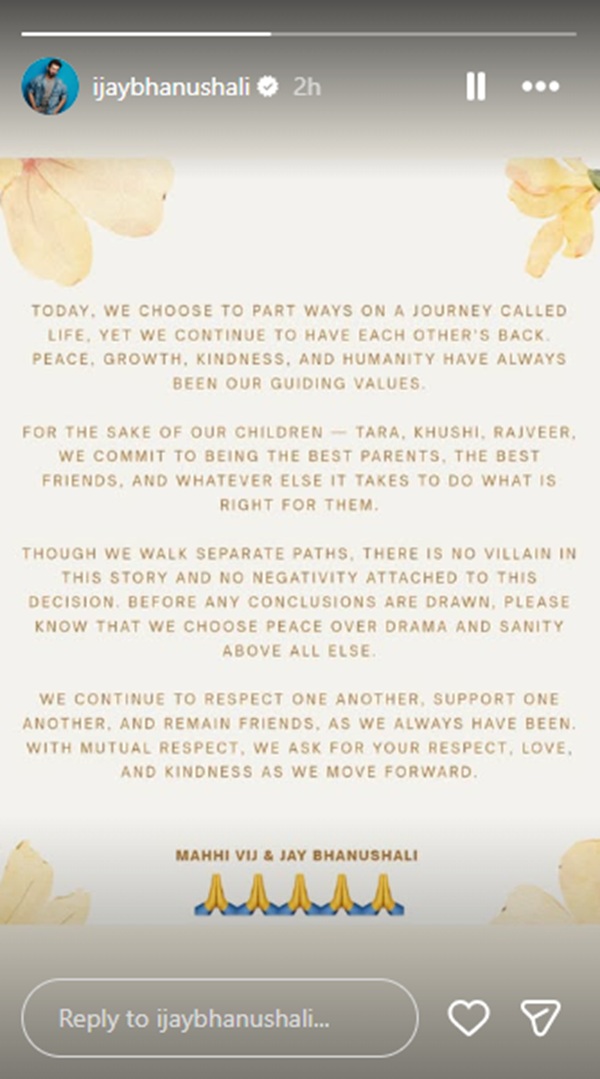The width and height of the screenshot is (600, 1079).
Task: Like this story with the heart
Action: coord(468,1018)
